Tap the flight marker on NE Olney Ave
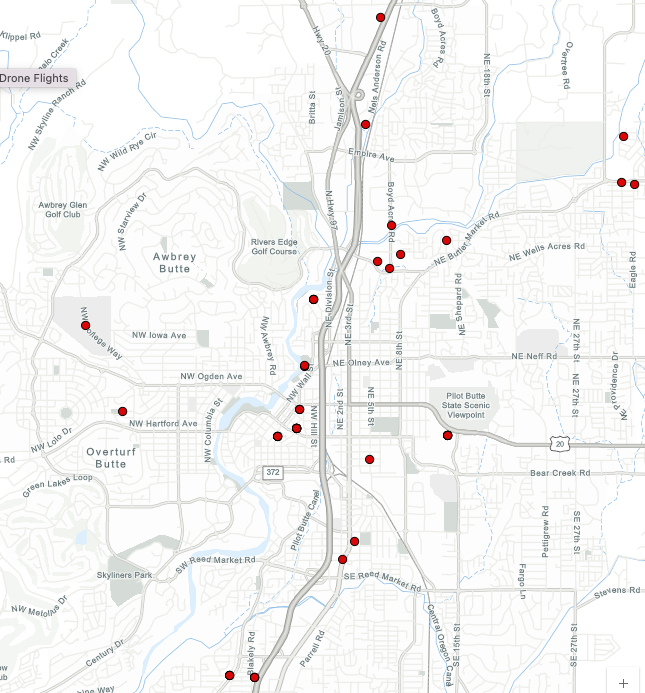645x693 pixels. [x=305, y=366]
